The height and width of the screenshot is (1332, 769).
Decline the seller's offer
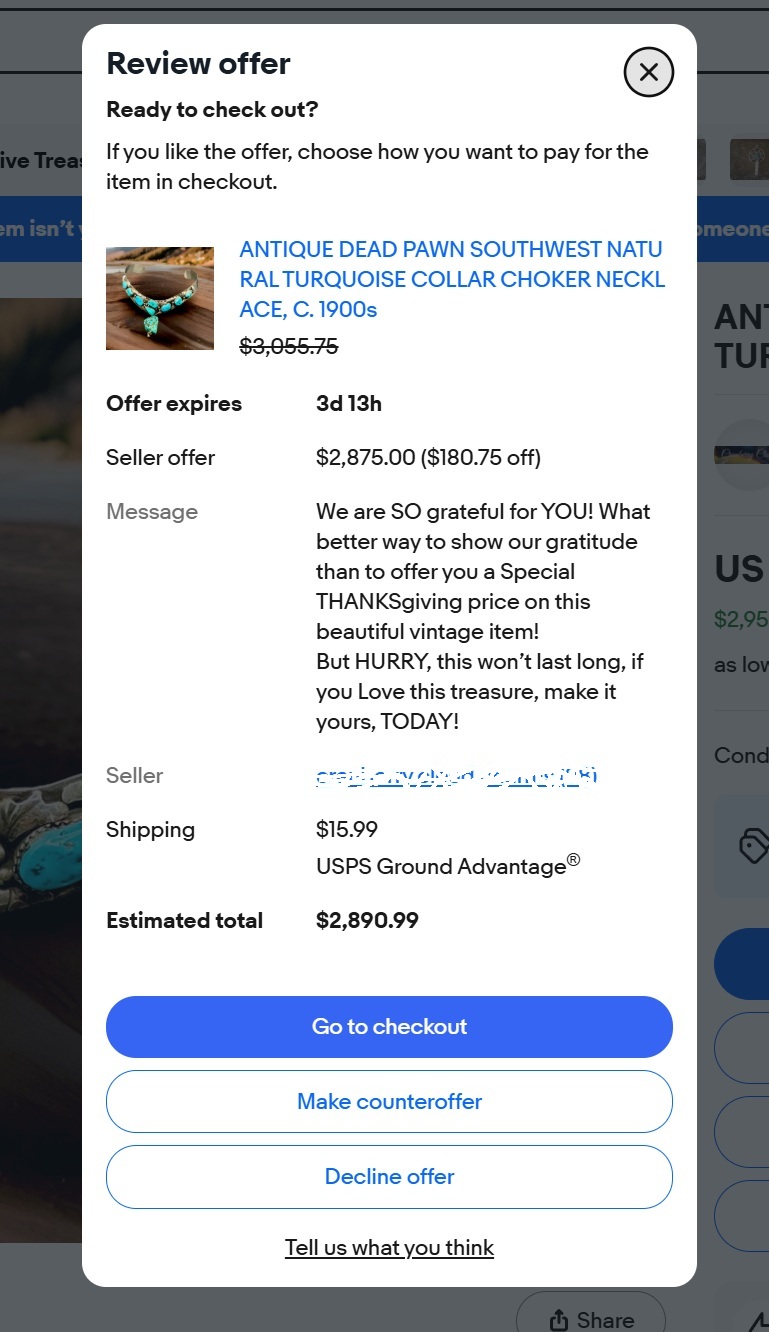coord(389,1177)
